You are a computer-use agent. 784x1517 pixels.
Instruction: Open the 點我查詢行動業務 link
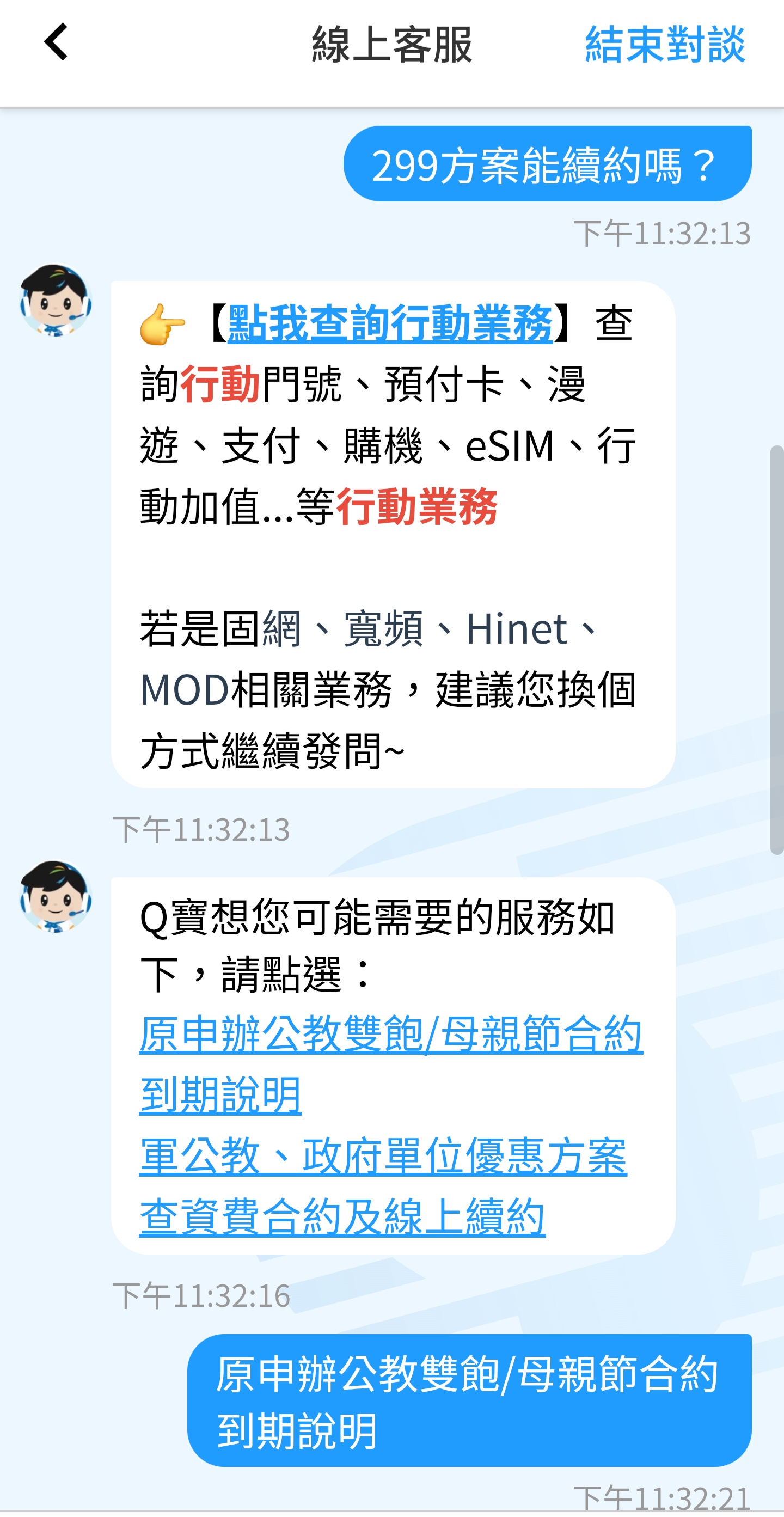click(390, 324)
